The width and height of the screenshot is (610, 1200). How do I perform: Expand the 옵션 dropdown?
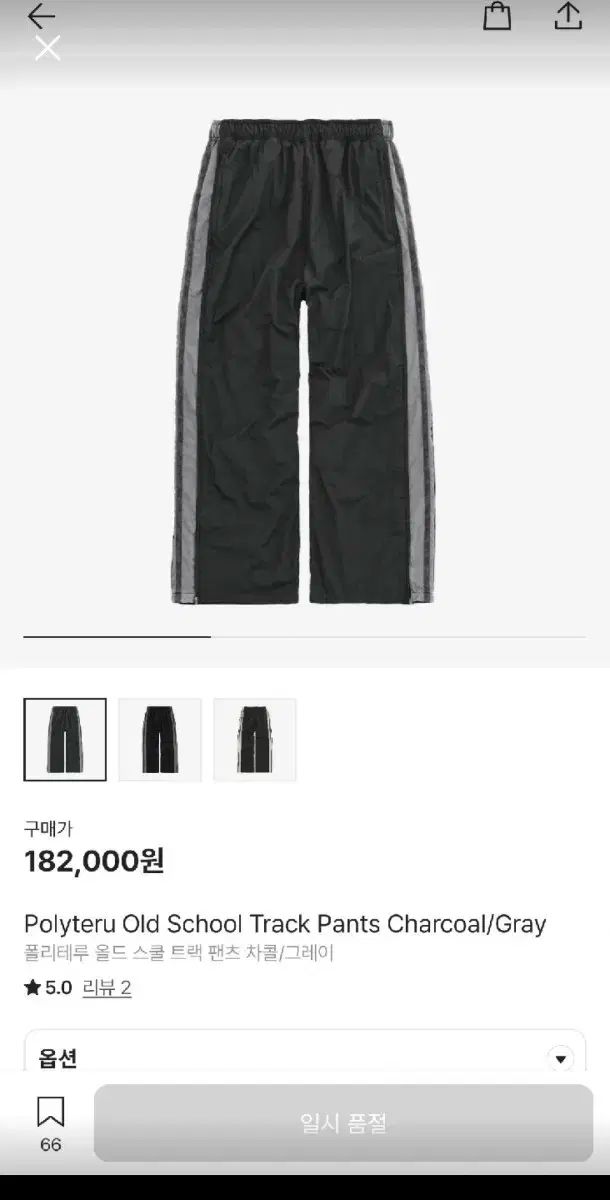coord(561,1058)
